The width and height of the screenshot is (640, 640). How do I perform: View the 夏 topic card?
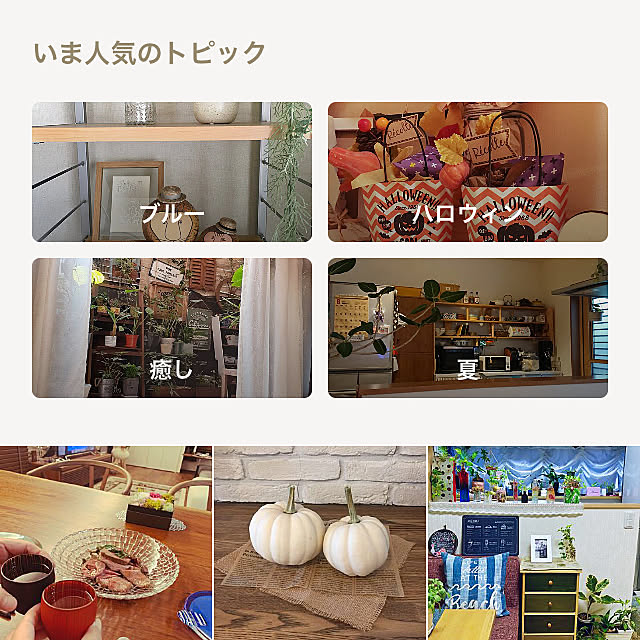point(467,328)
